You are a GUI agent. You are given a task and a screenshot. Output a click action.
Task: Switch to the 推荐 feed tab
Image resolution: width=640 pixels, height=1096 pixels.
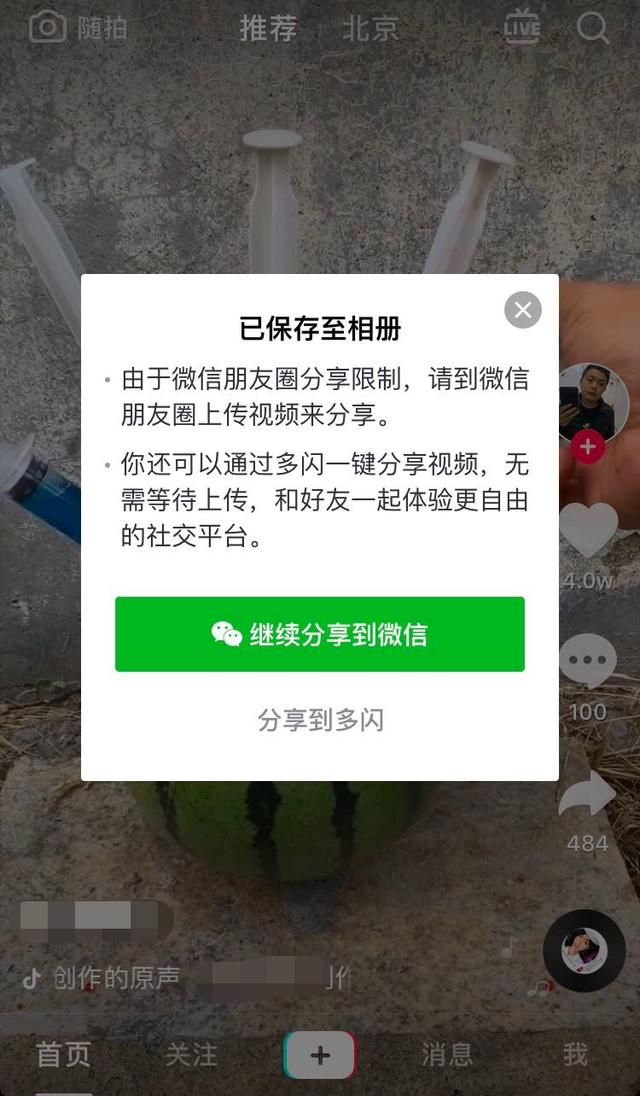tap(268, 28)
